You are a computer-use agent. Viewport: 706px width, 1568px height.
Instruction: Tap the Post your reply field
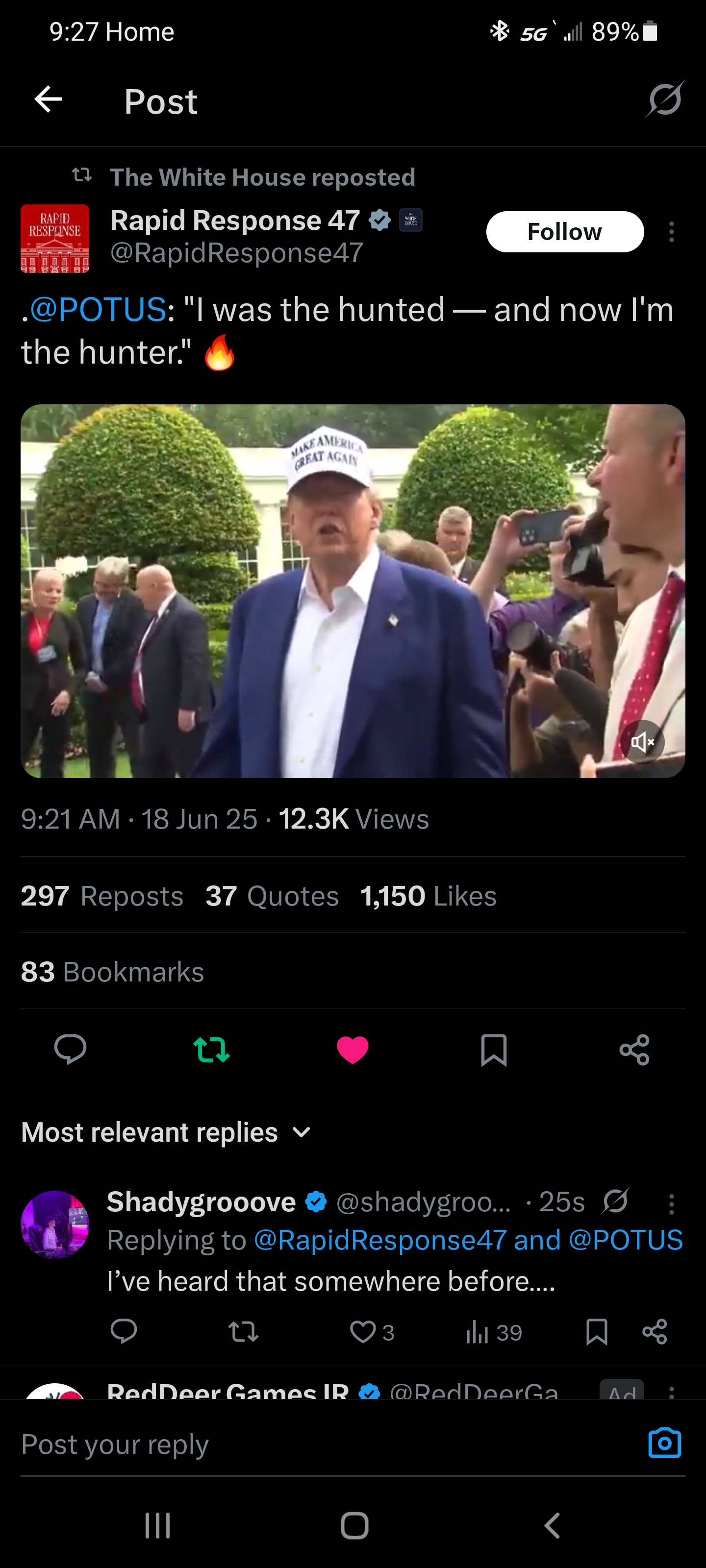(x=304, y=1444)
